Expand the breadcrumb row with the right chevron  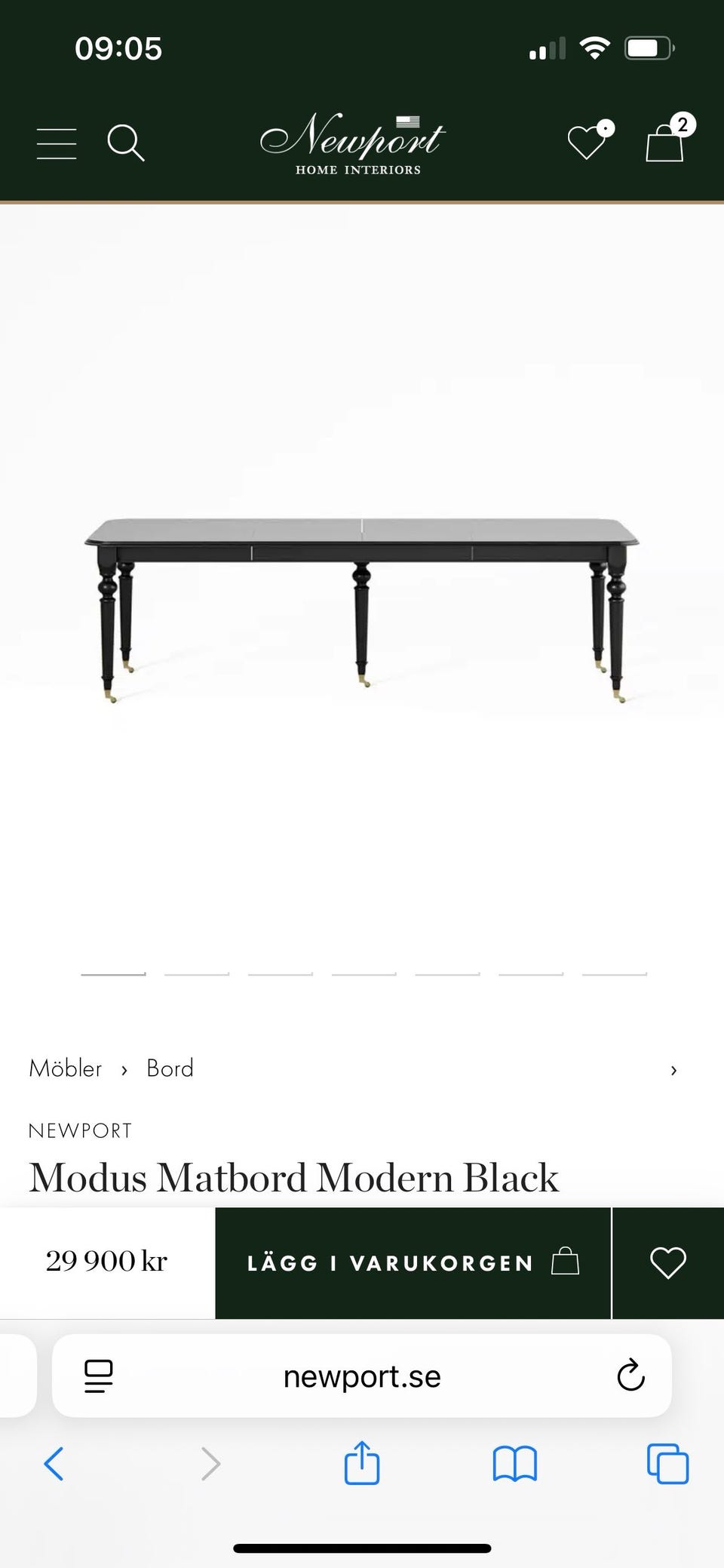(x=673, y=1070)
